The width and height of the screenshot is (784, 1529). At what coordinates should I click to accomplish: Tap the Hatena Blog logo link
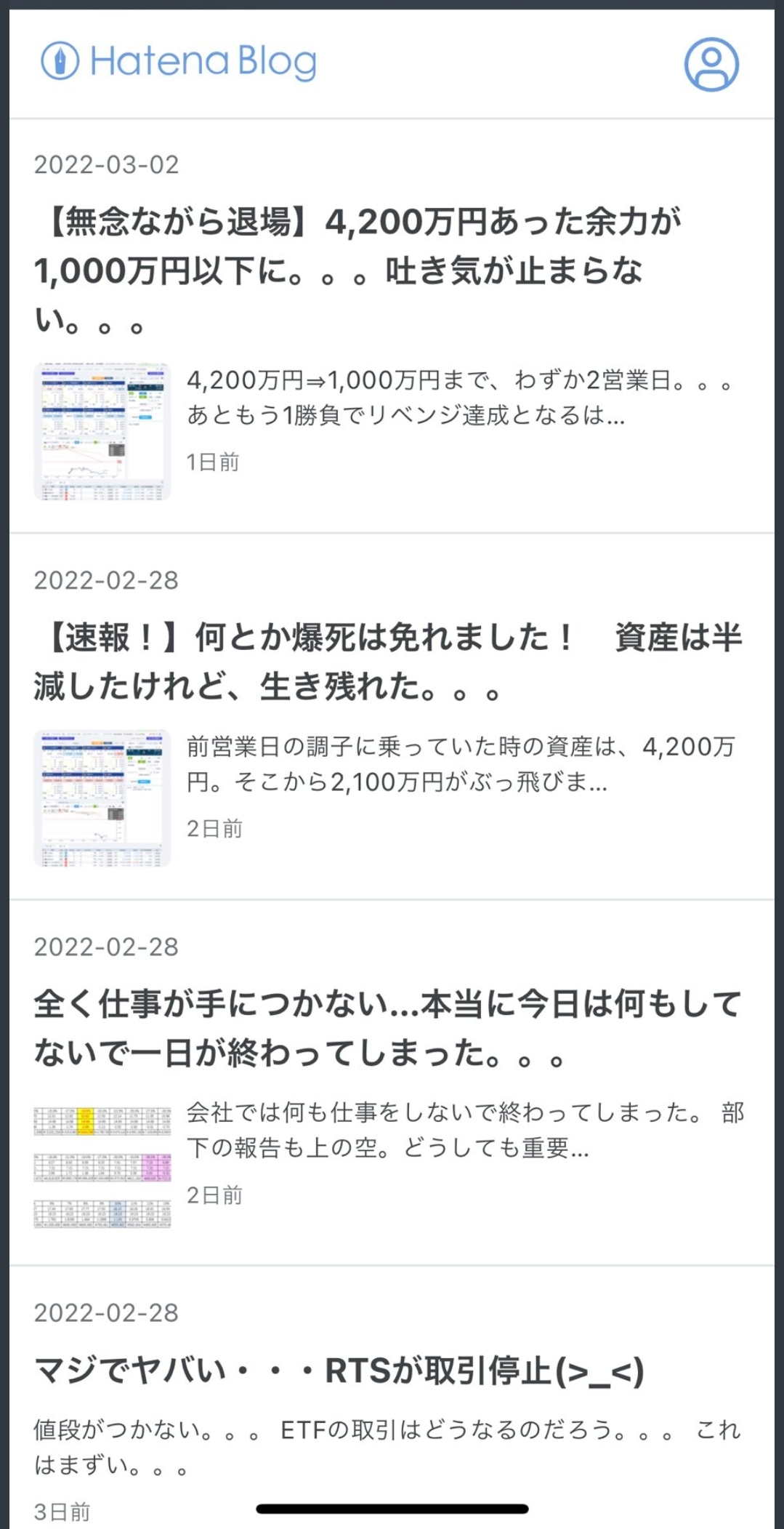point(179,61)
